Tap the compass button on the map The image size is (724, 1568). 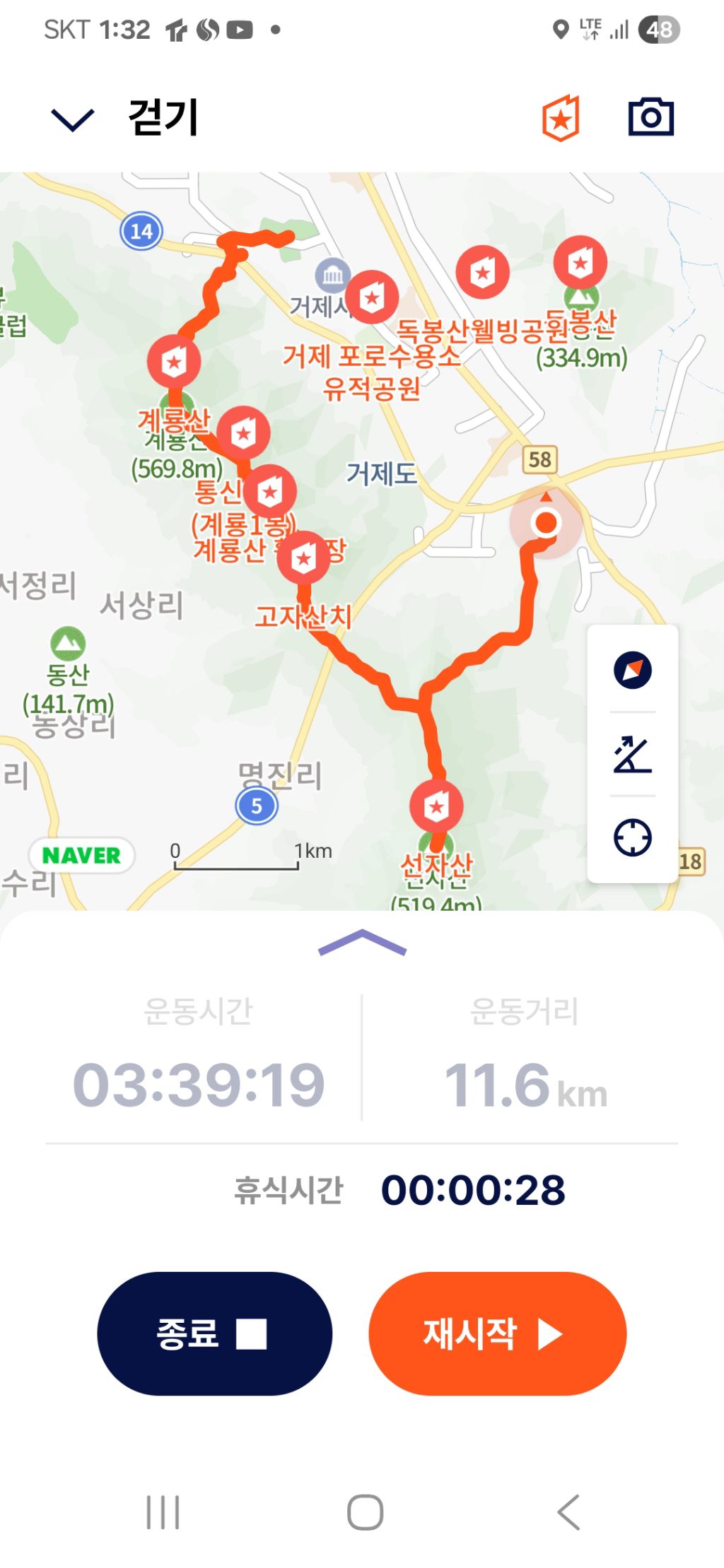click(x=632, y=669)
